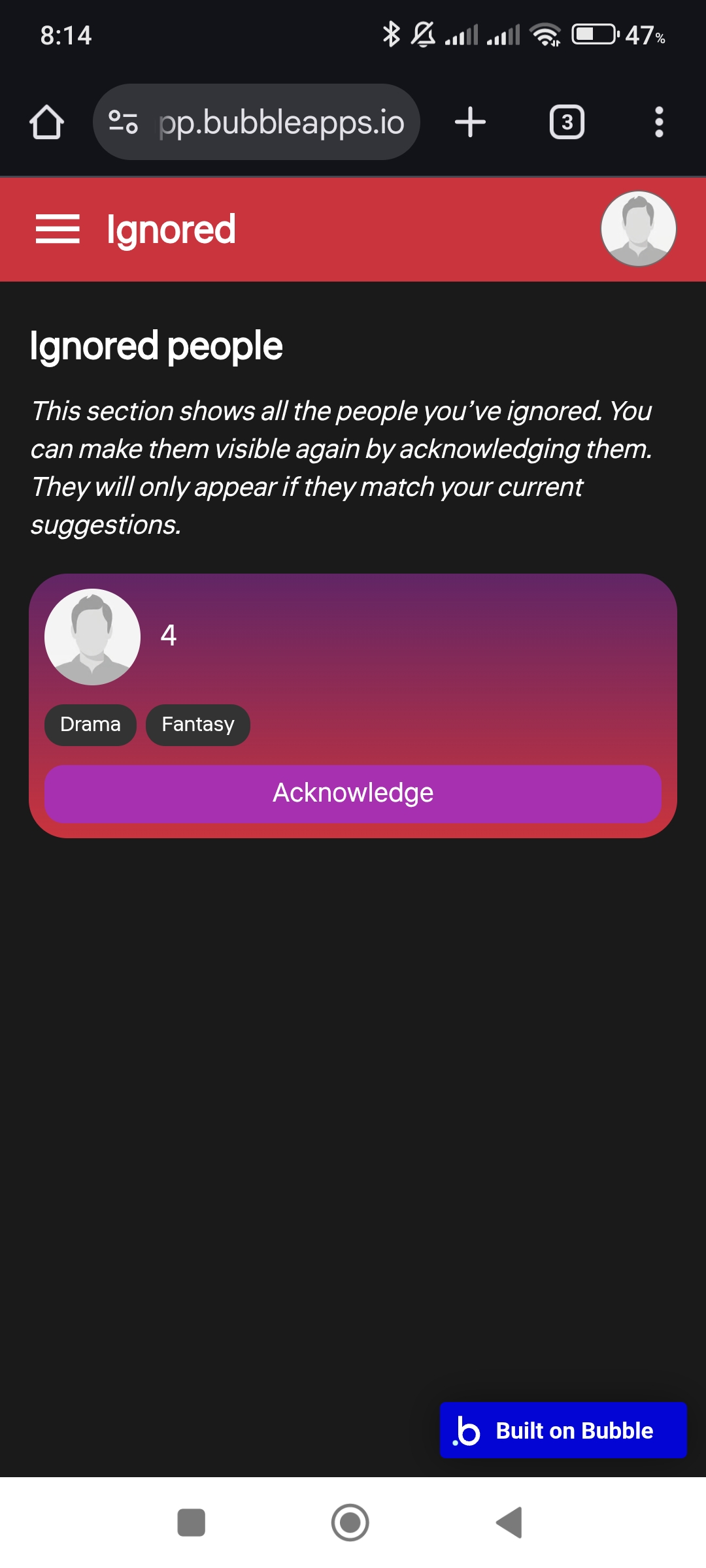Open the Built on Bubble badge
706x1568 pixels.
tap(563, 1430)
